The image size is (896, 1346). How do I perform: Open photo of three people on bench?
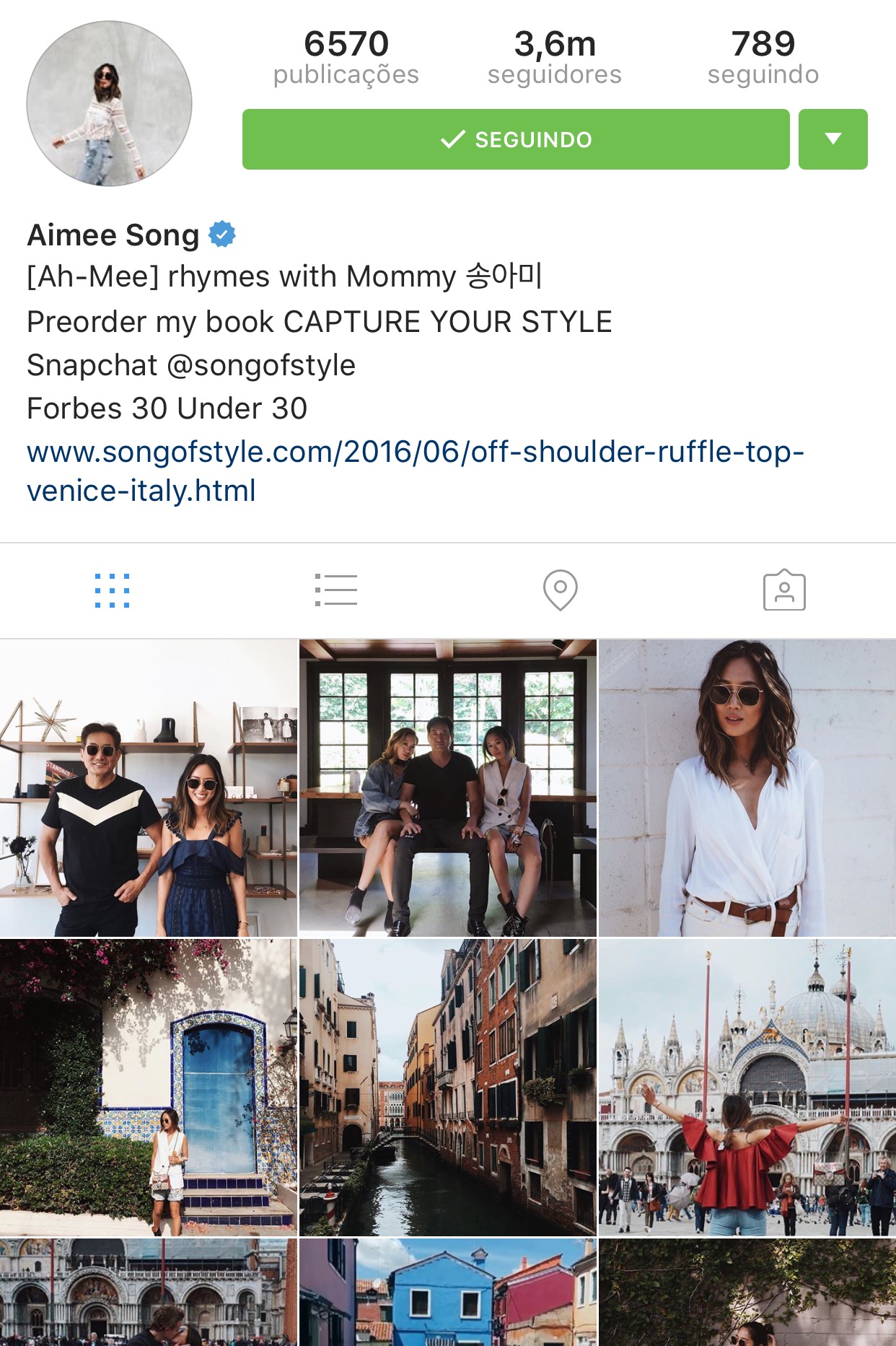coord(448,788)
